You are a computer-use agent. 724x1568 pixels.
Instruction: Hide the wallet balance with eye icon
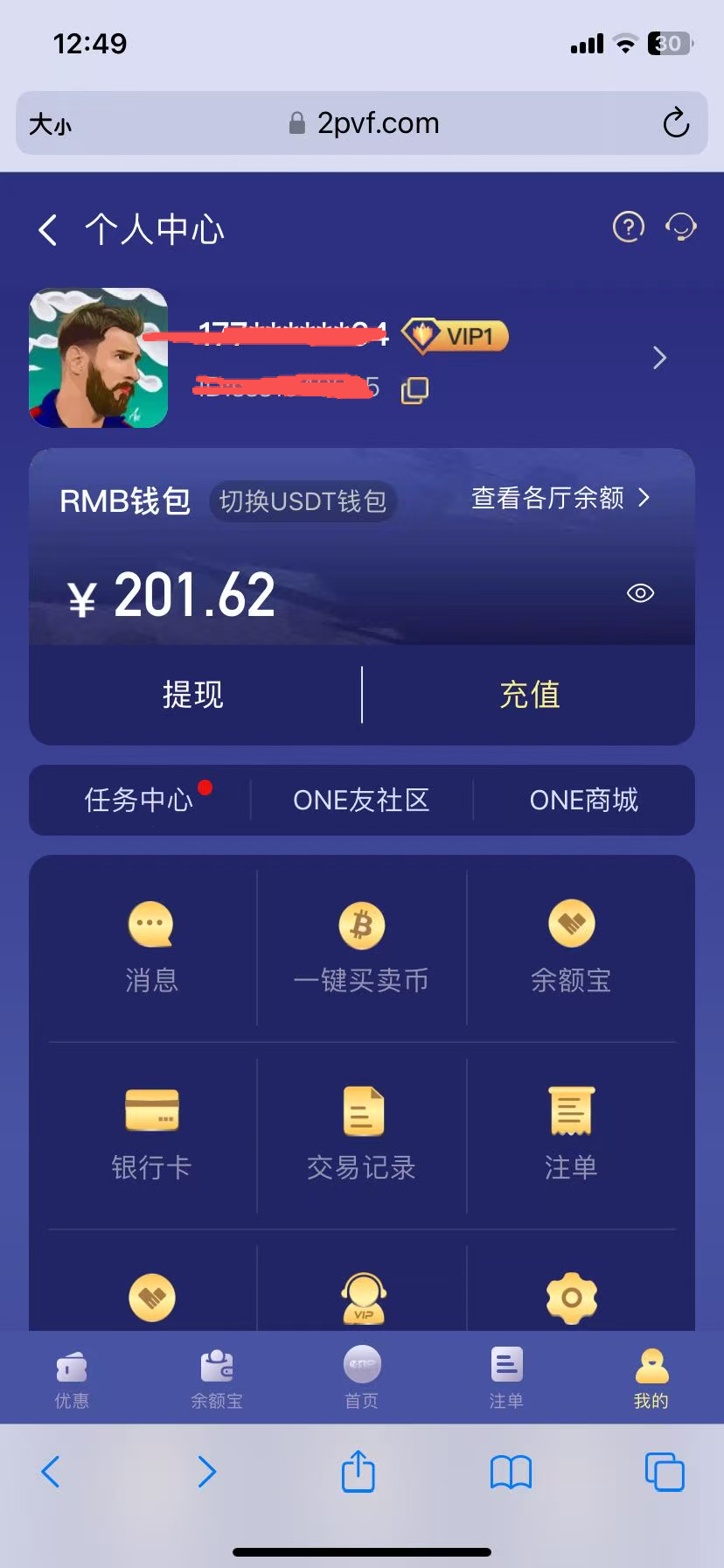coord(640,593)
